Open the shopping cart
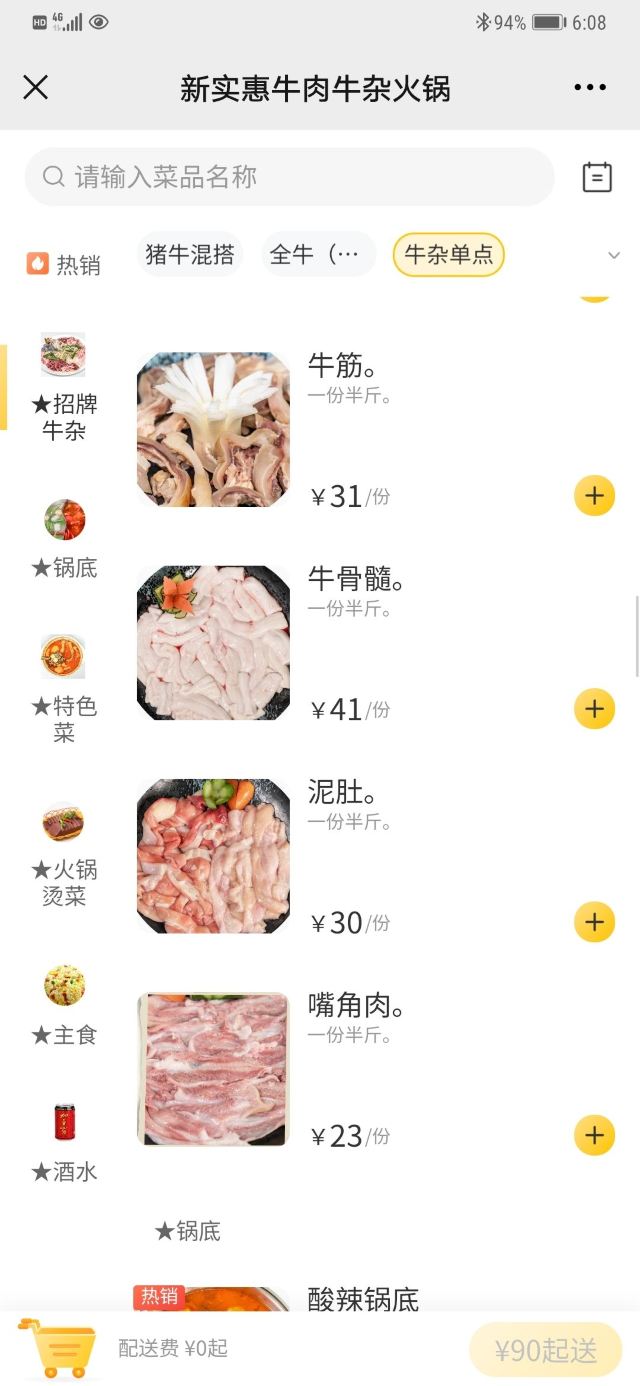640x1386 pixels. click(x=57, y=1347)
